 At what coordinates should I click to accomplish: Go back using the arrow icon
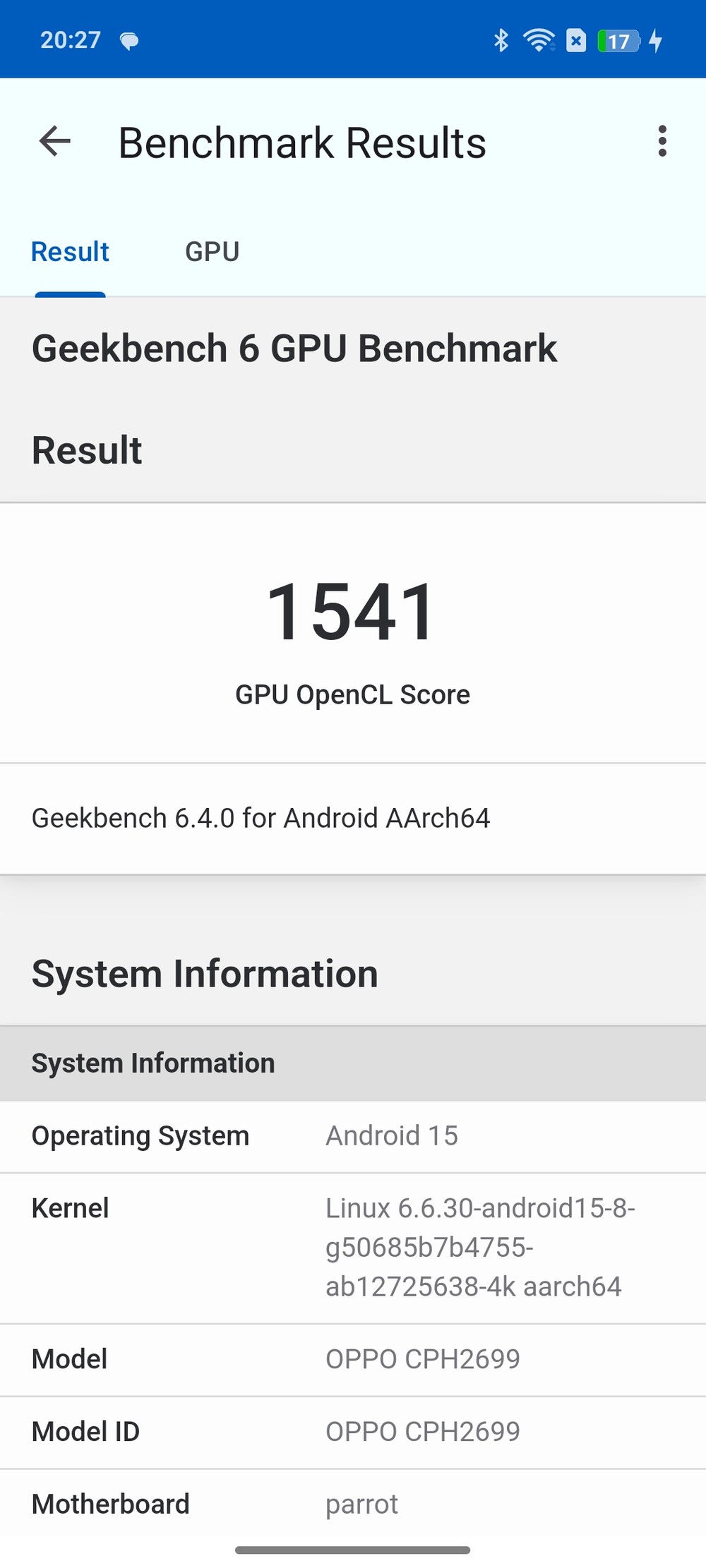54,142
